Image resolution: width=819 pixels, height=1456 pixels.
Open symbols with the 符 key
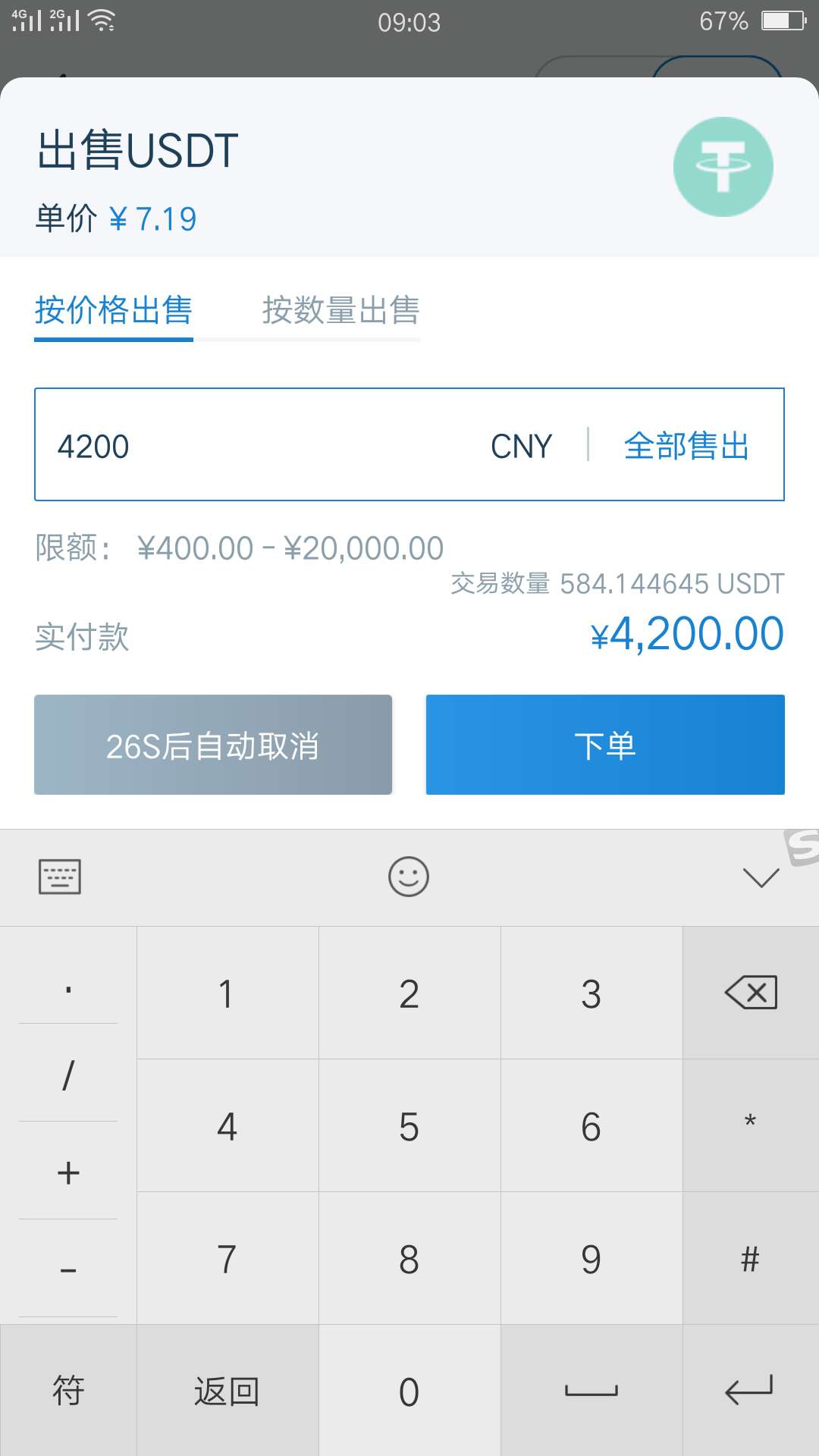point(68,1392)
